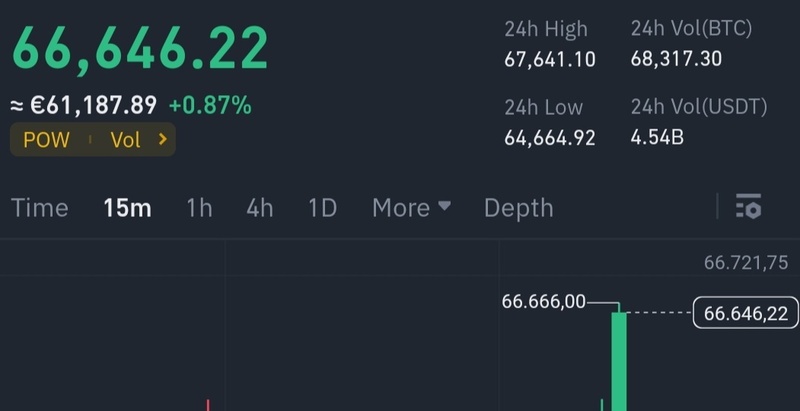Switch to the Depth chart
This screenshot has width=800, height=411.
click(518, 208)
